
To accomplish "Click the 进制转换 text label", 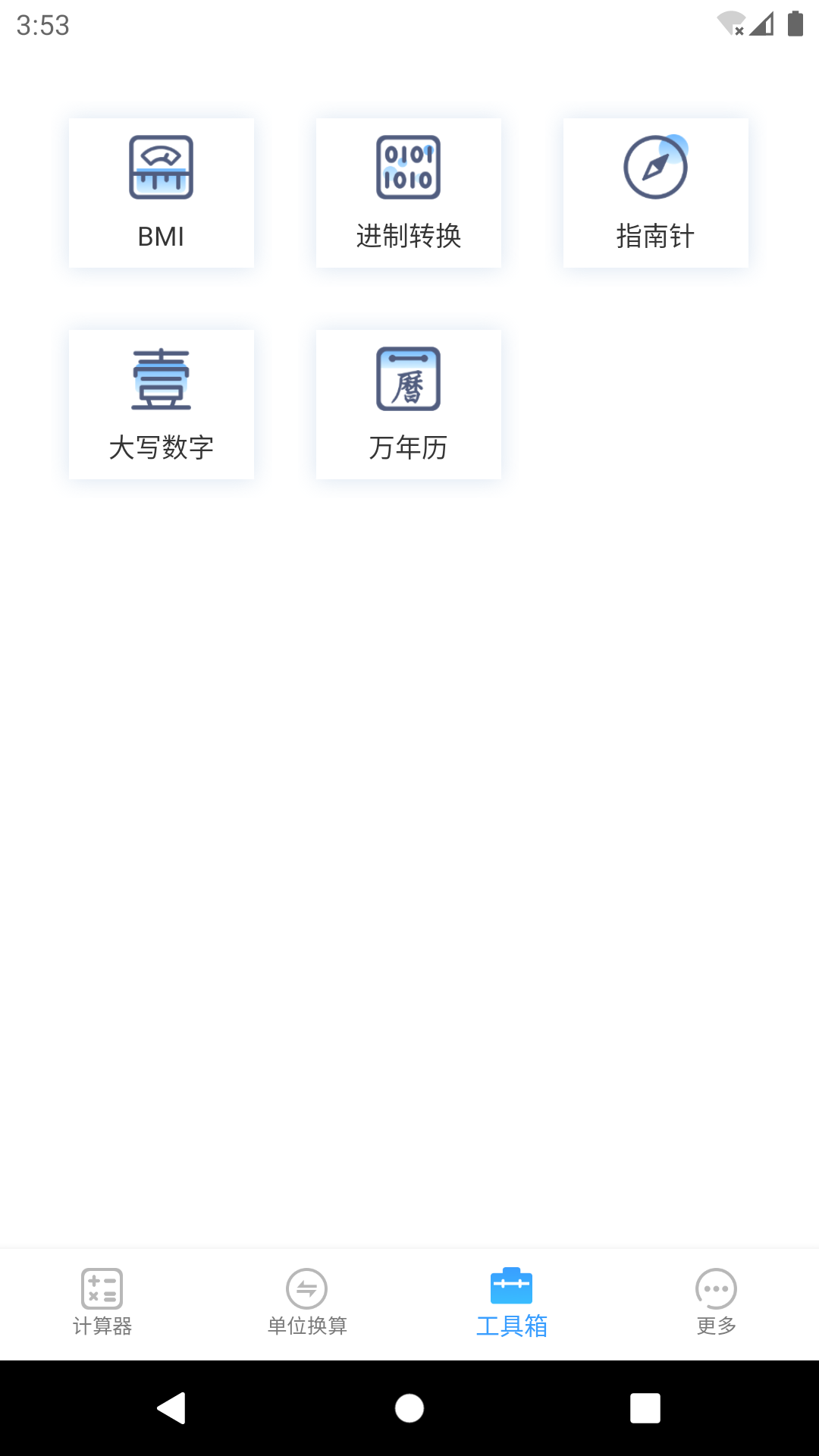I will click(408, 237).
